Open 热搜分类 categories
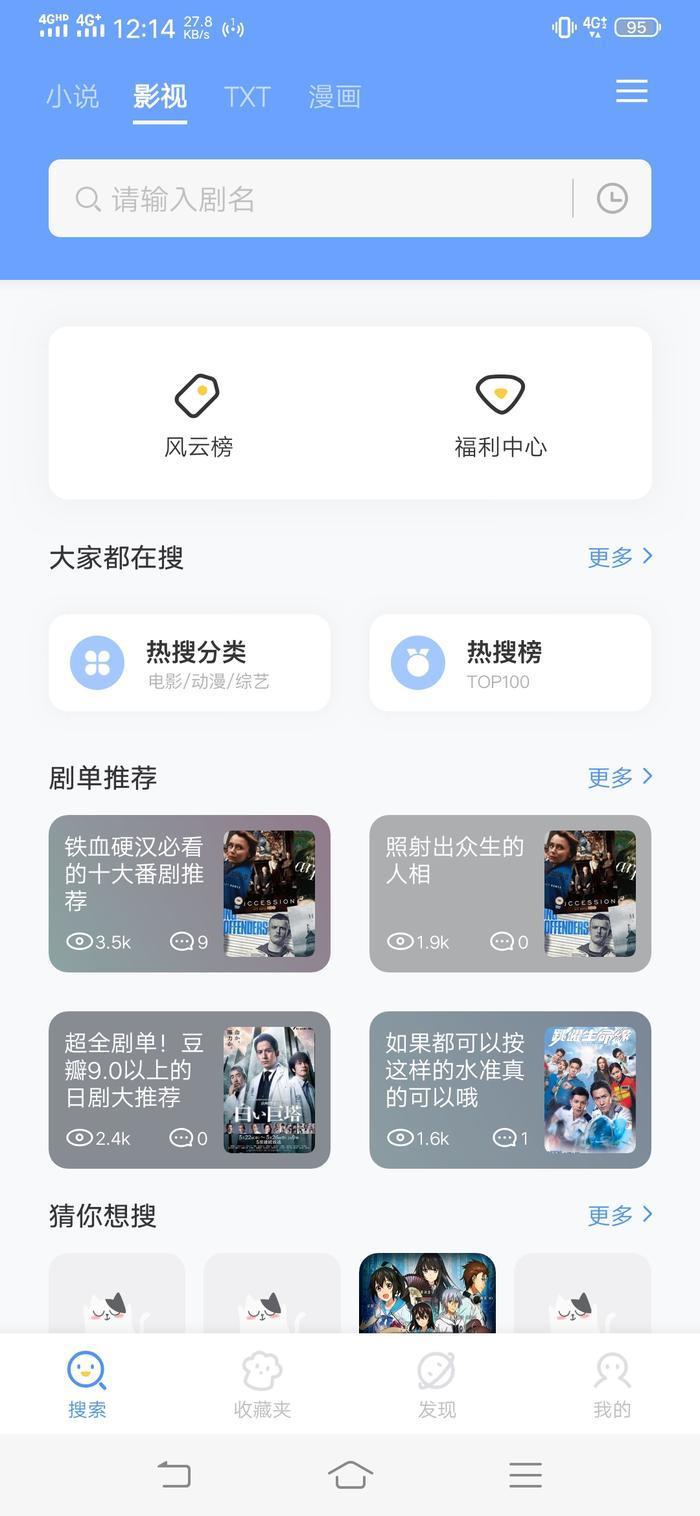The image size is (700, 1516). 190,663
